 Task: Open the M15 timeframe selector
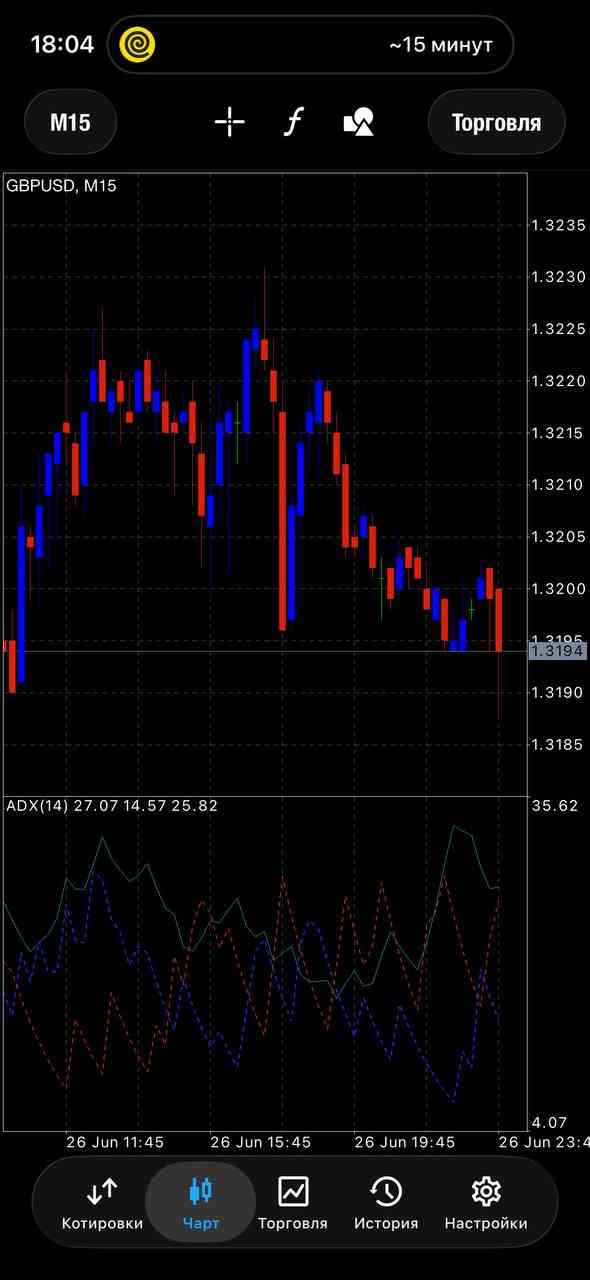tap(70, 123)
